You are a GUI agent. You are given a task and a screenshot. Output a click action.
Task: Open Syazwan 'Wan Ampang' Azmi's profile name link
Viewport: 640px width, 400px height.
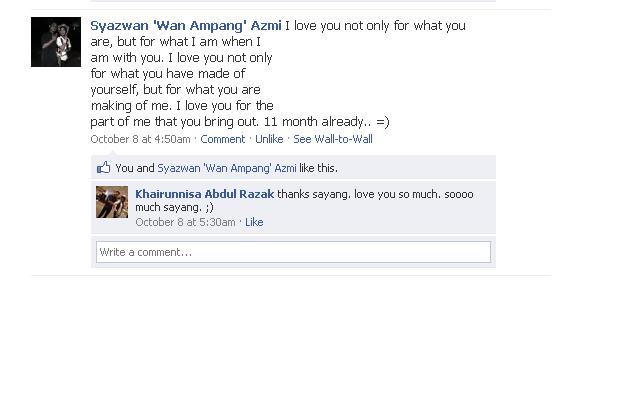click(186, 26)
